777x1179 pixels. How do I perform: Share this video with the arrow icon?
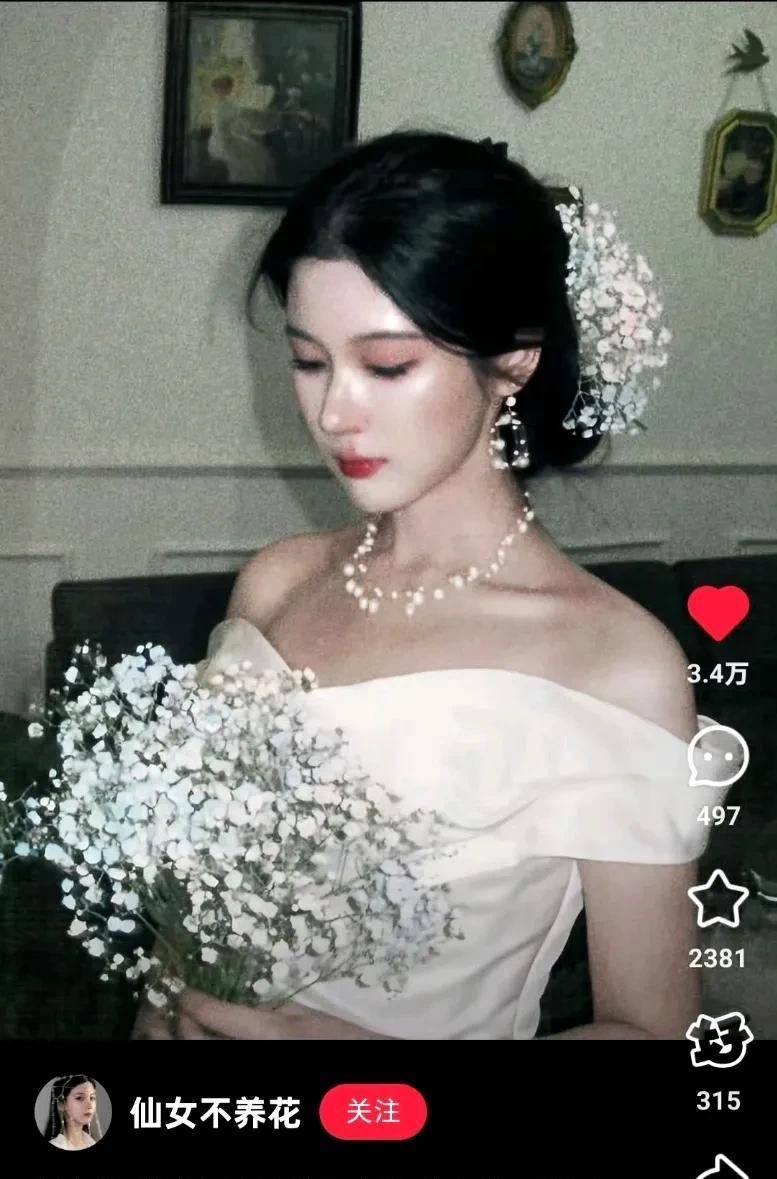pos(722,1167)
